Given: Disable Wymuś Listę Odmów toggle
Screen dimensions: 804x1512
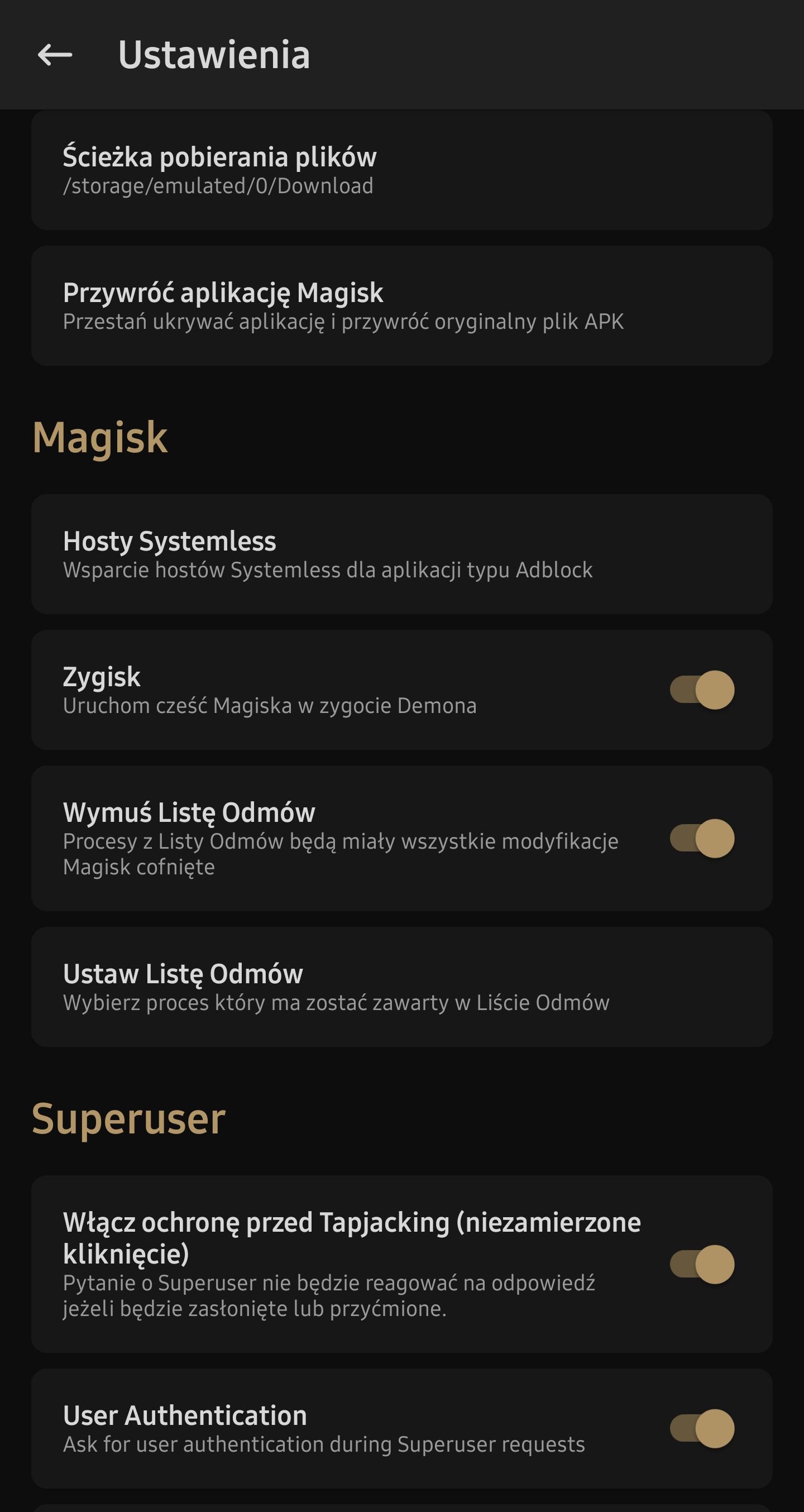Looking at the screenshot, I should coord(702,838).
